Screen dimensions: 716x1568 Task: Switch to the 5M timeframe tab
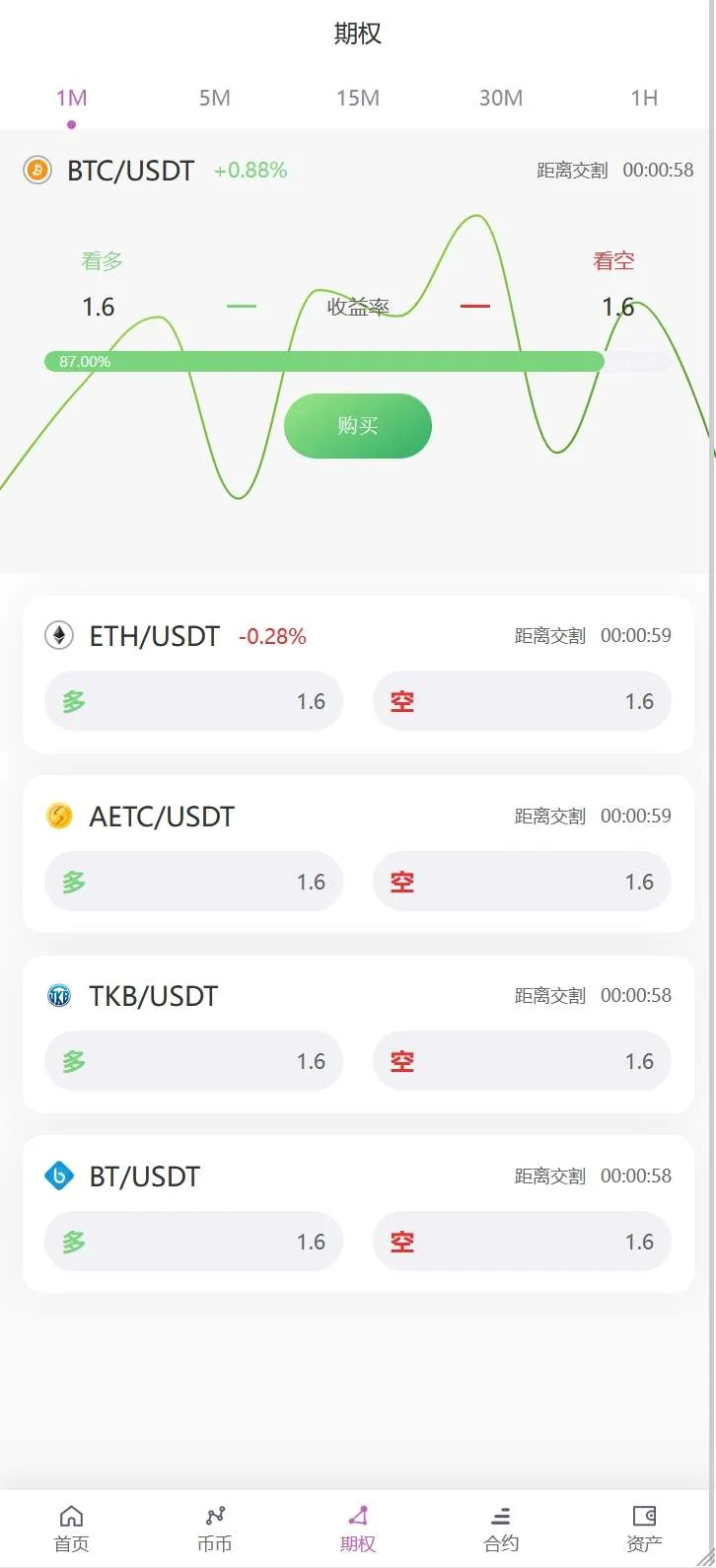pos(214,98)
